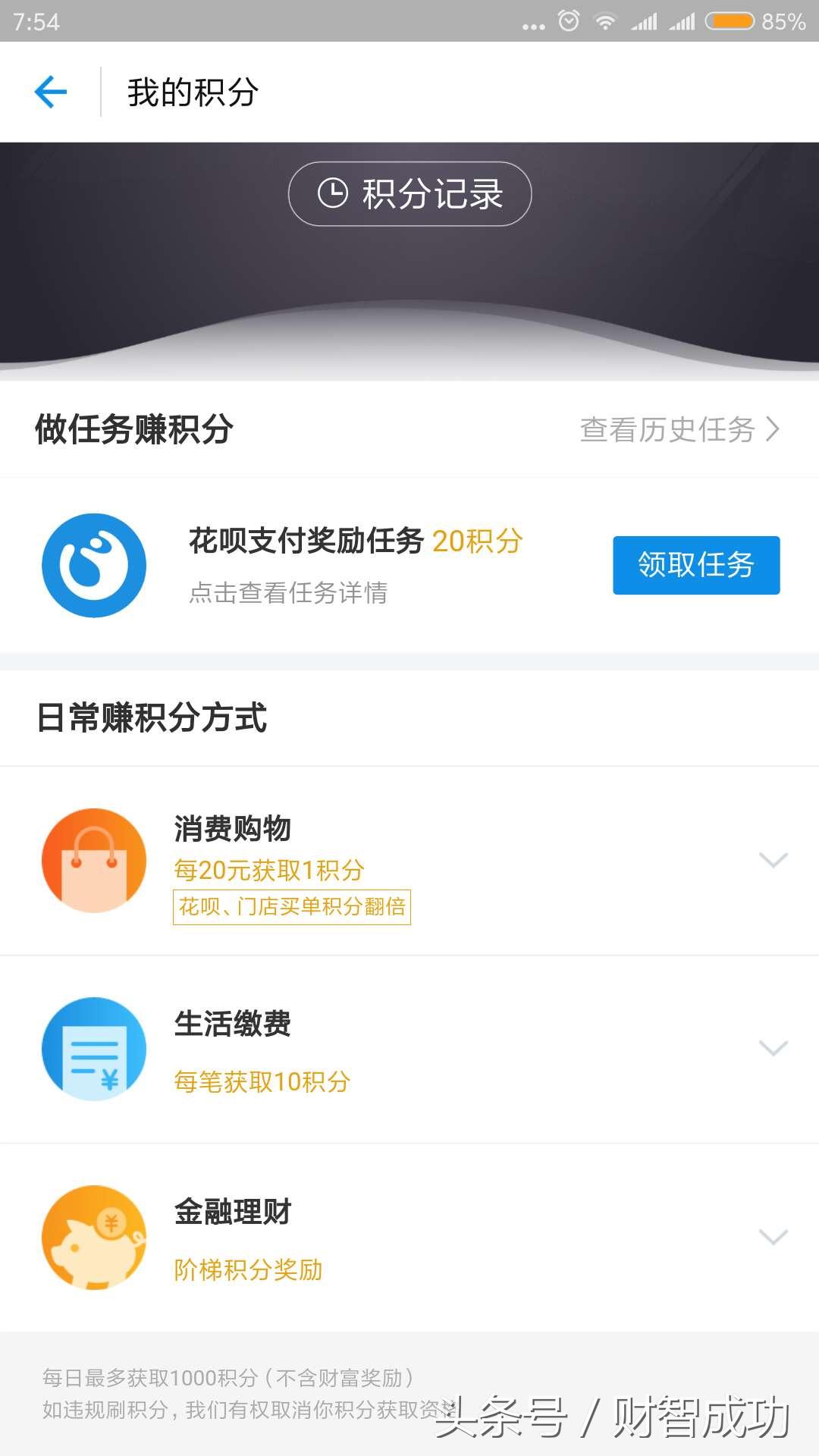Open 积分记录
Image resolution: width=819 pixels, height=1456 pixels.
pyautogui.click(x=409, y=193)
